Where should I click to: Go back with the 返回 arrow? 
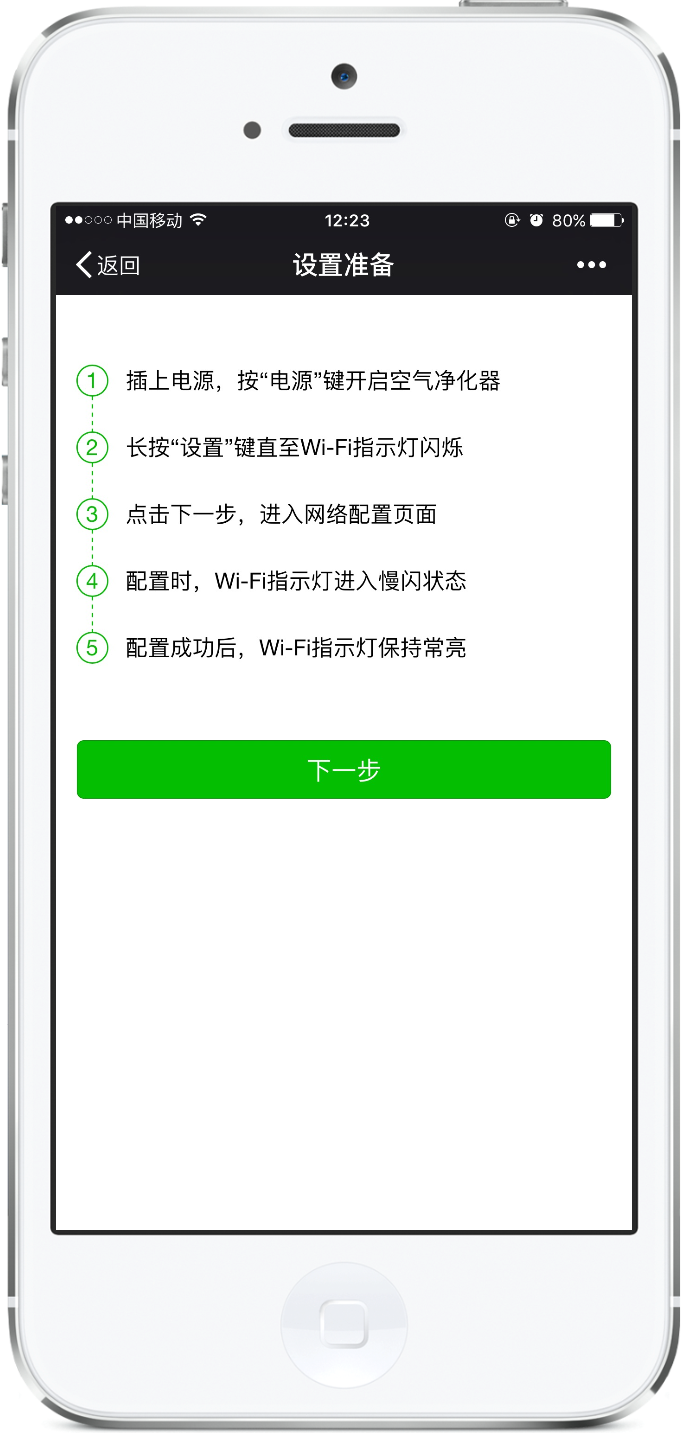tap(106, 265)
